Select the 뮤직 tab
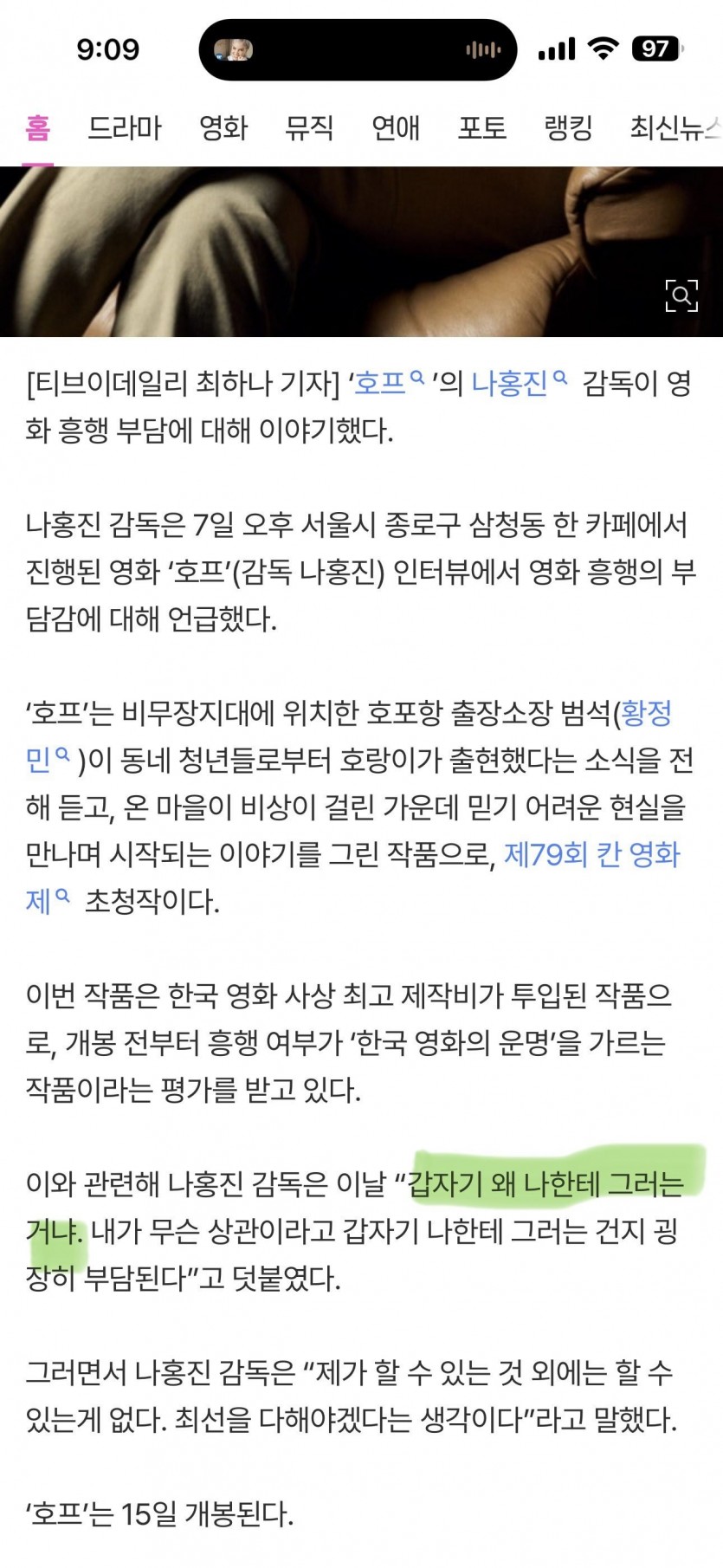This screenshot has height=1568, width=723. 309,128
